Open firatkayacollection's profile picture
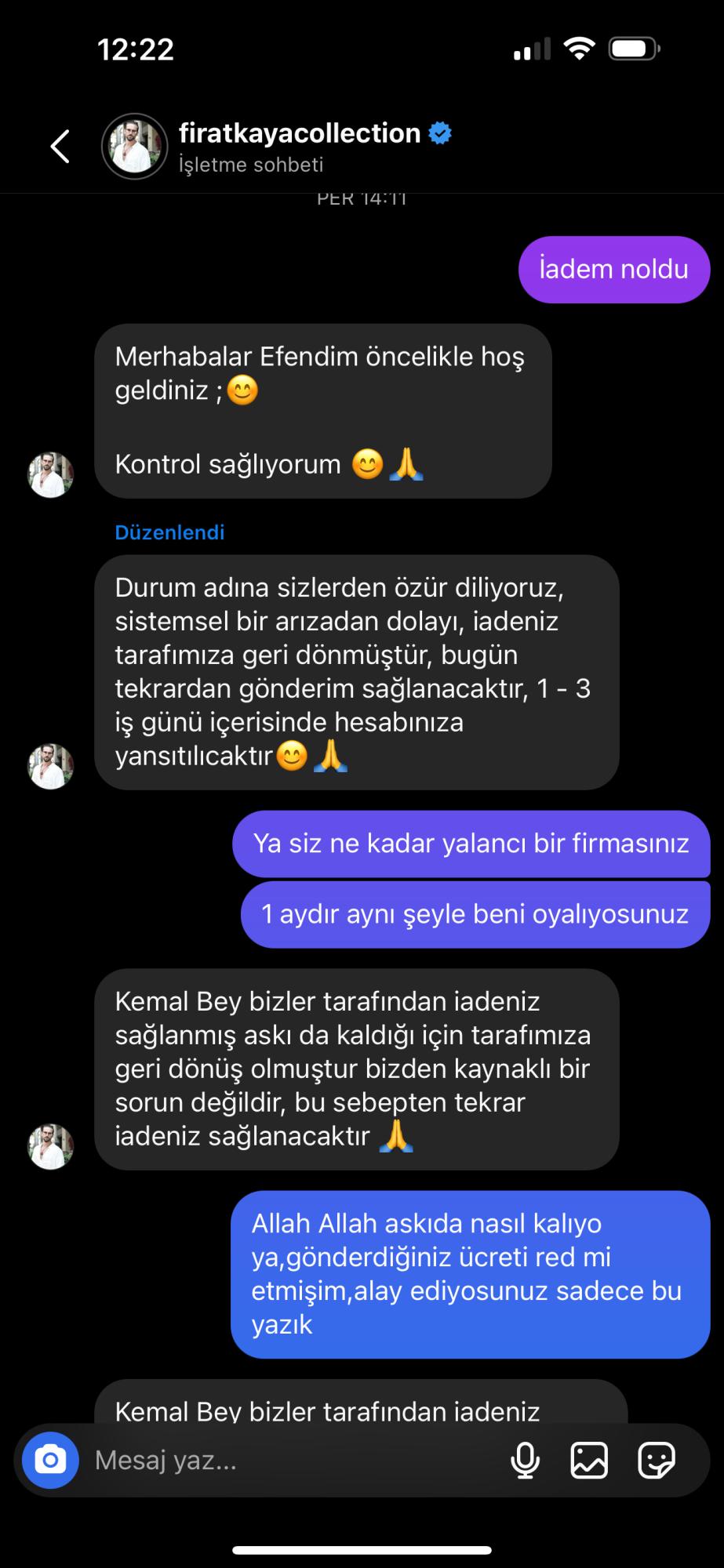 point(134,146)
